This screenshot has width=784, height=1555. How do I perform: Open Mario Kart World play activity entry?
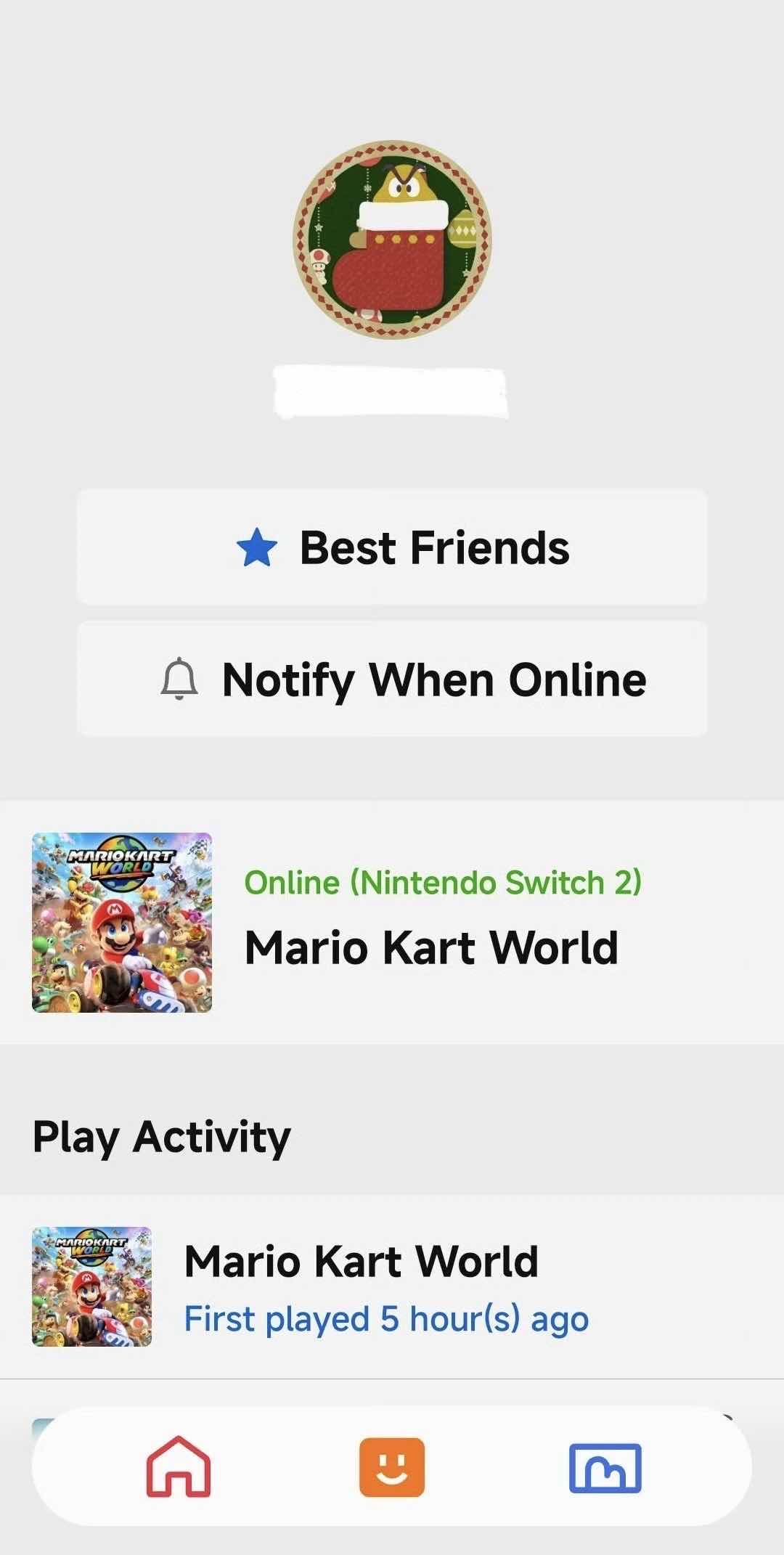[x=392, y=1287]
